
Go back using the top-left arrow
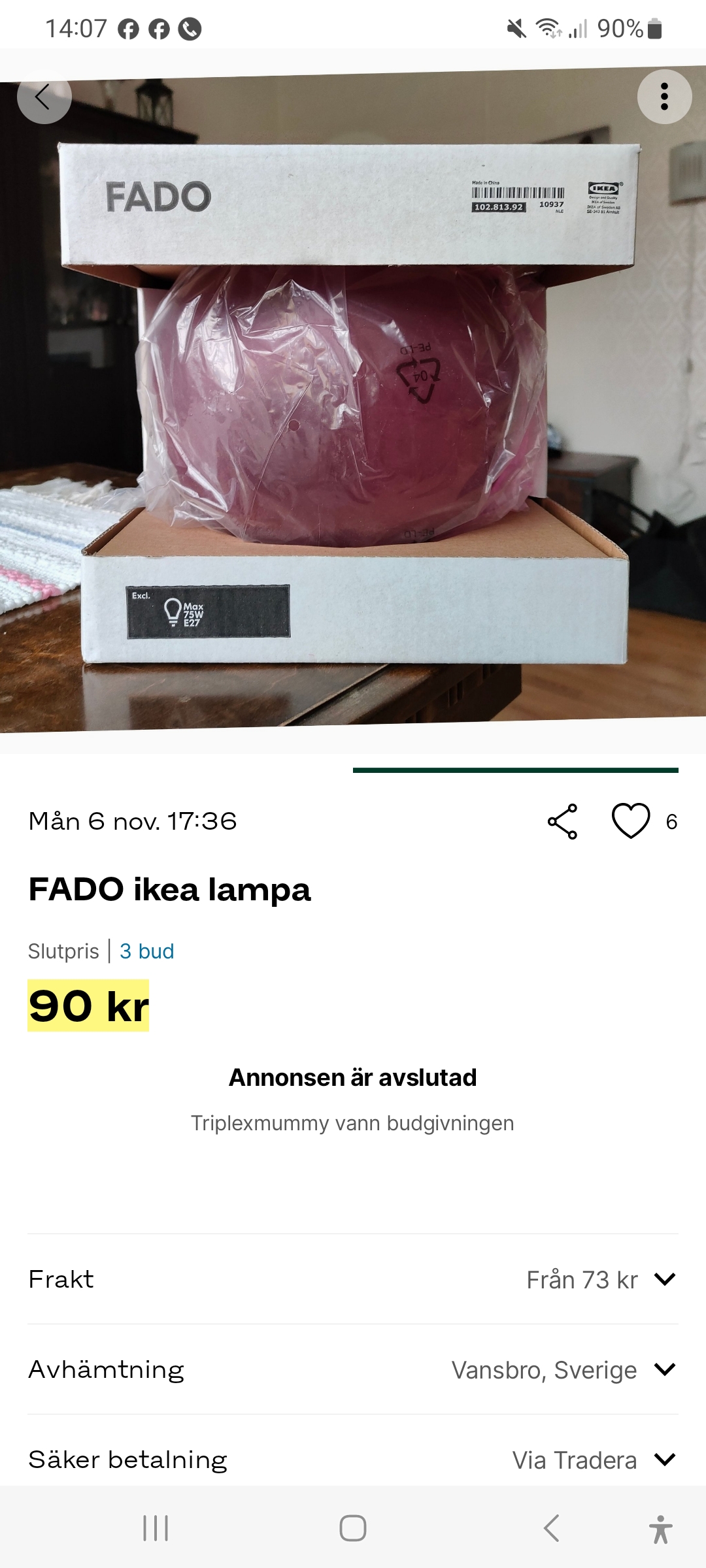click(44, 97)
